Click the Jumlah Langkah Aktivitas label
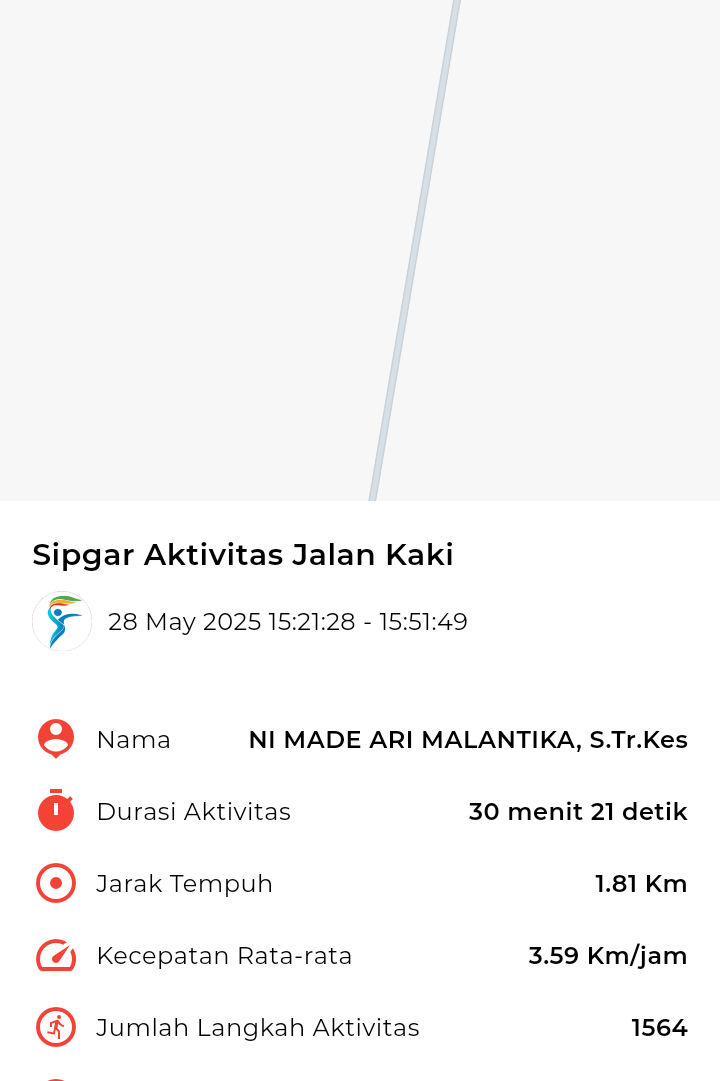The width and height of the screenshot is (720, 1081). [258, 1027]
